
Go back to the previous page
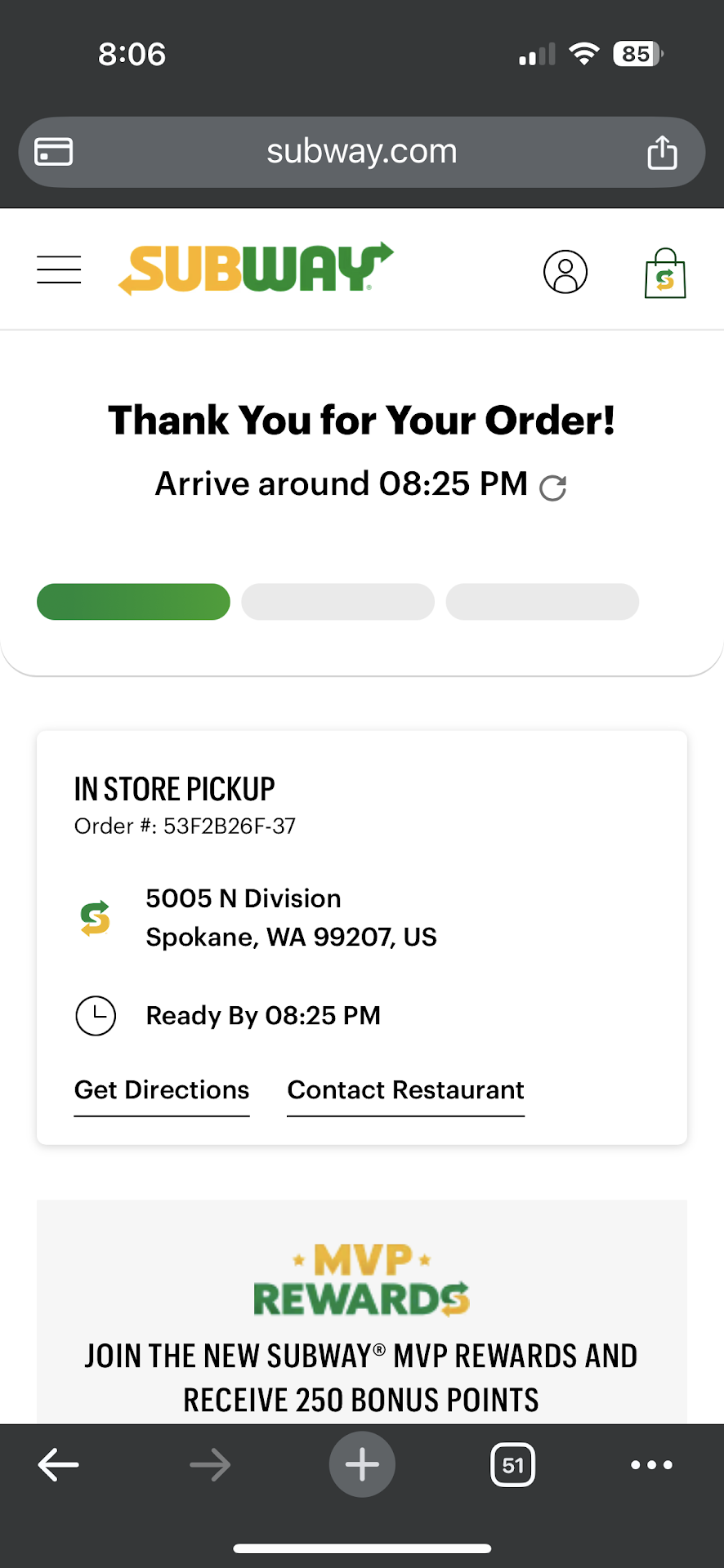59,1464
